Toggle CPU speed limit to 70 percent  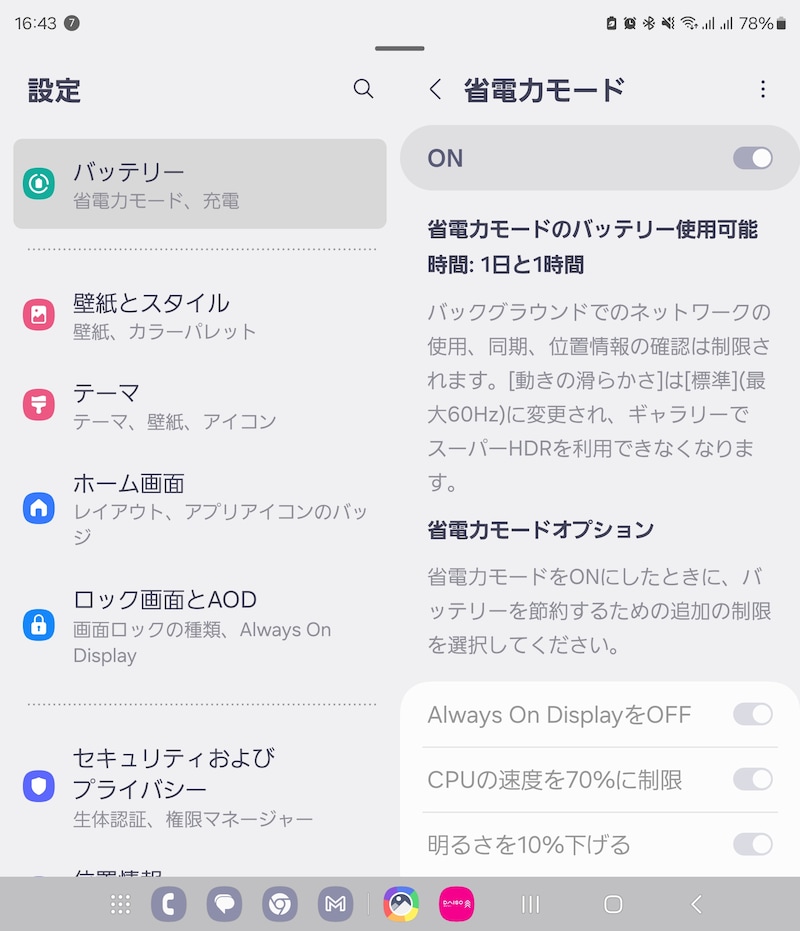[752, 779]
